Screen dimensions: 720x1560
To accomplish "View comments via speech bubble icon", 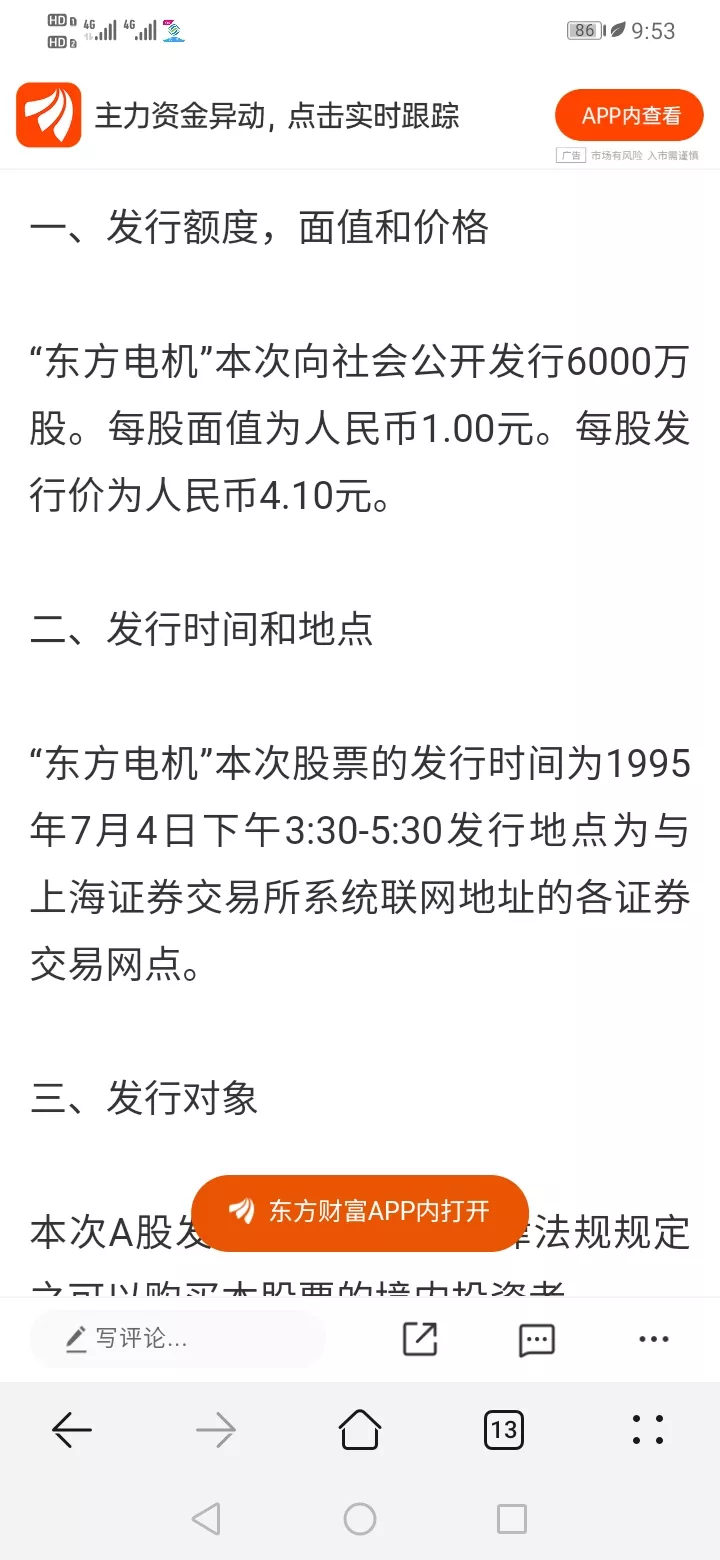I will pyautogui.click(x=537, y=1340).
